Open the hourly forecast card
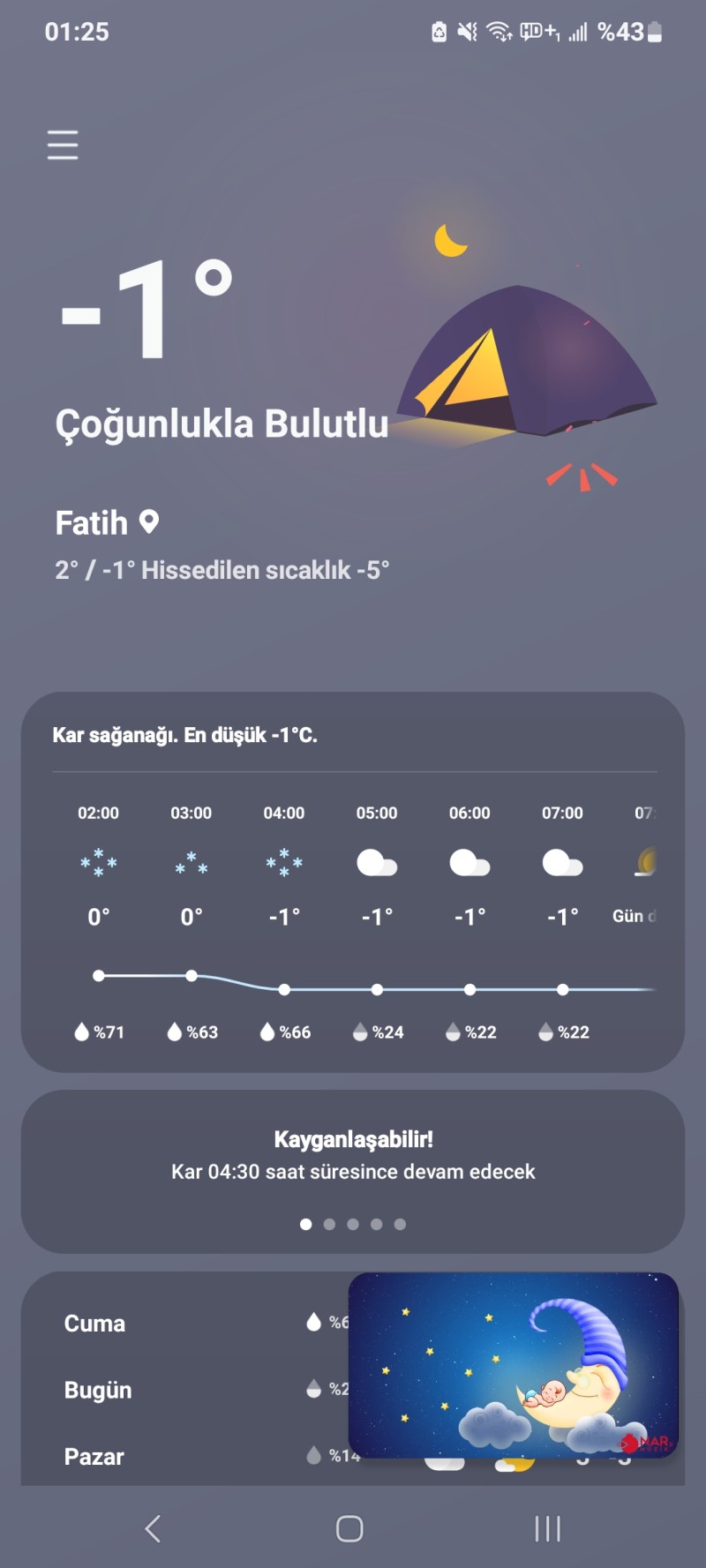 353,882
